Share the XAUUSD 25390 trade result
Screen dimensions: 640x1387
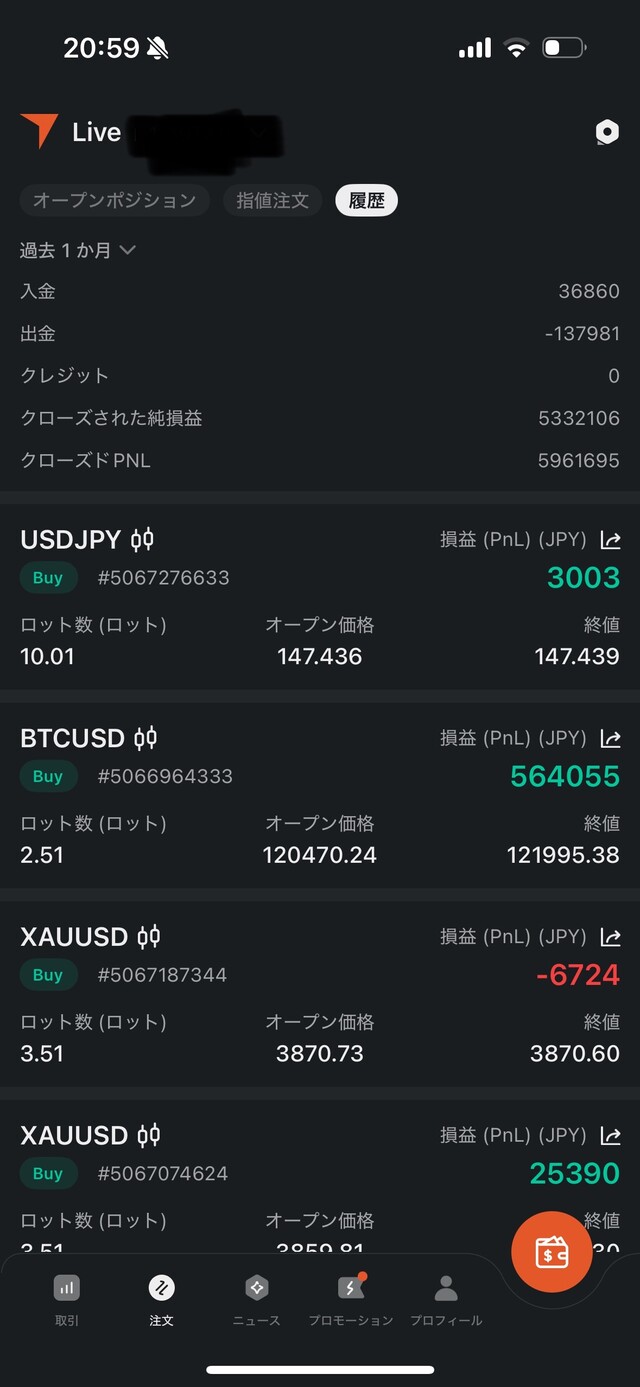pyautogui.click(x=610, y=1136)
